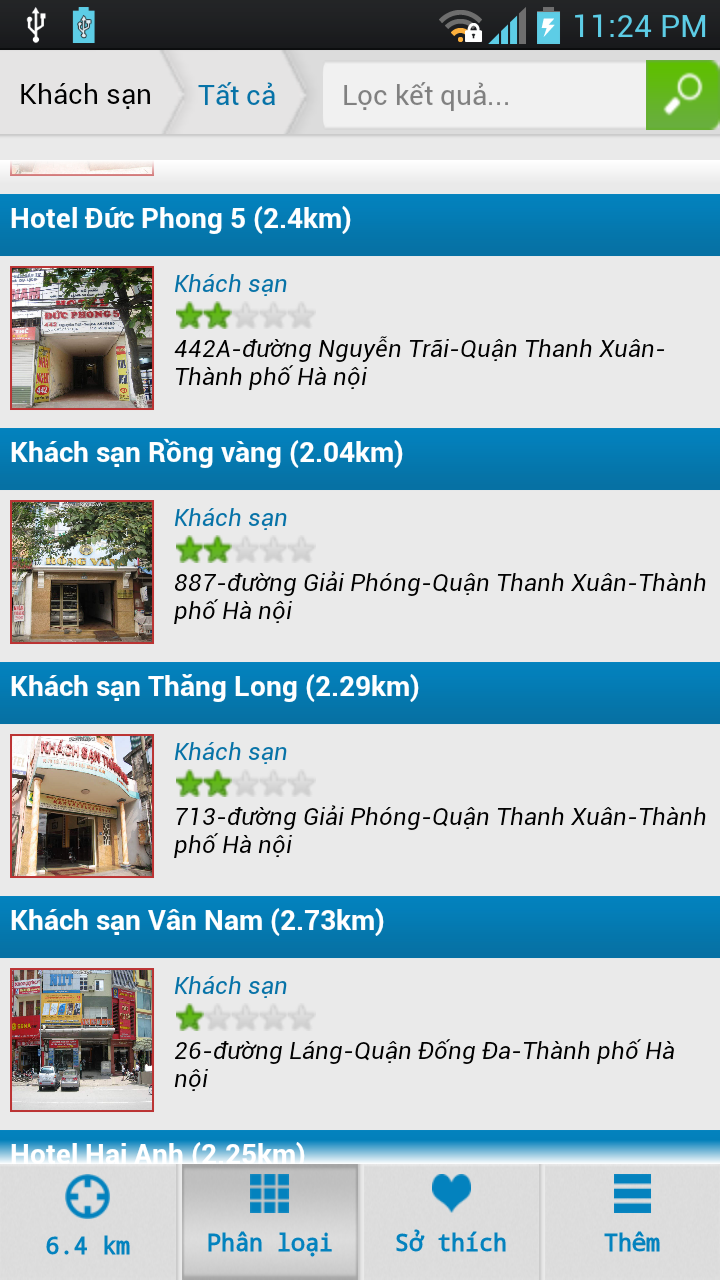Viewport: 720px width, 1280px height.
Task: Tap the green search magnifier icon
Action: point(681,94)
